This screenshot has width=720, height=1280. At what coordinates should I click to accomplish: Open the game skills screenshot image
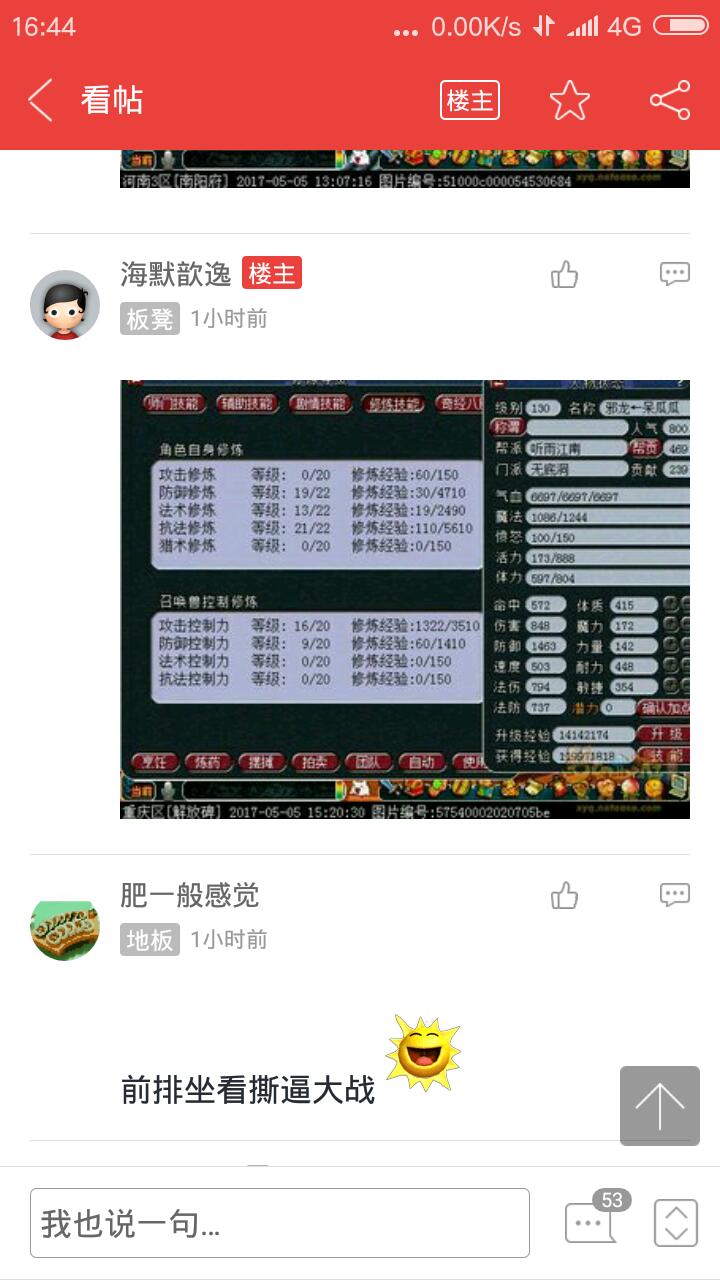[405, 598]
